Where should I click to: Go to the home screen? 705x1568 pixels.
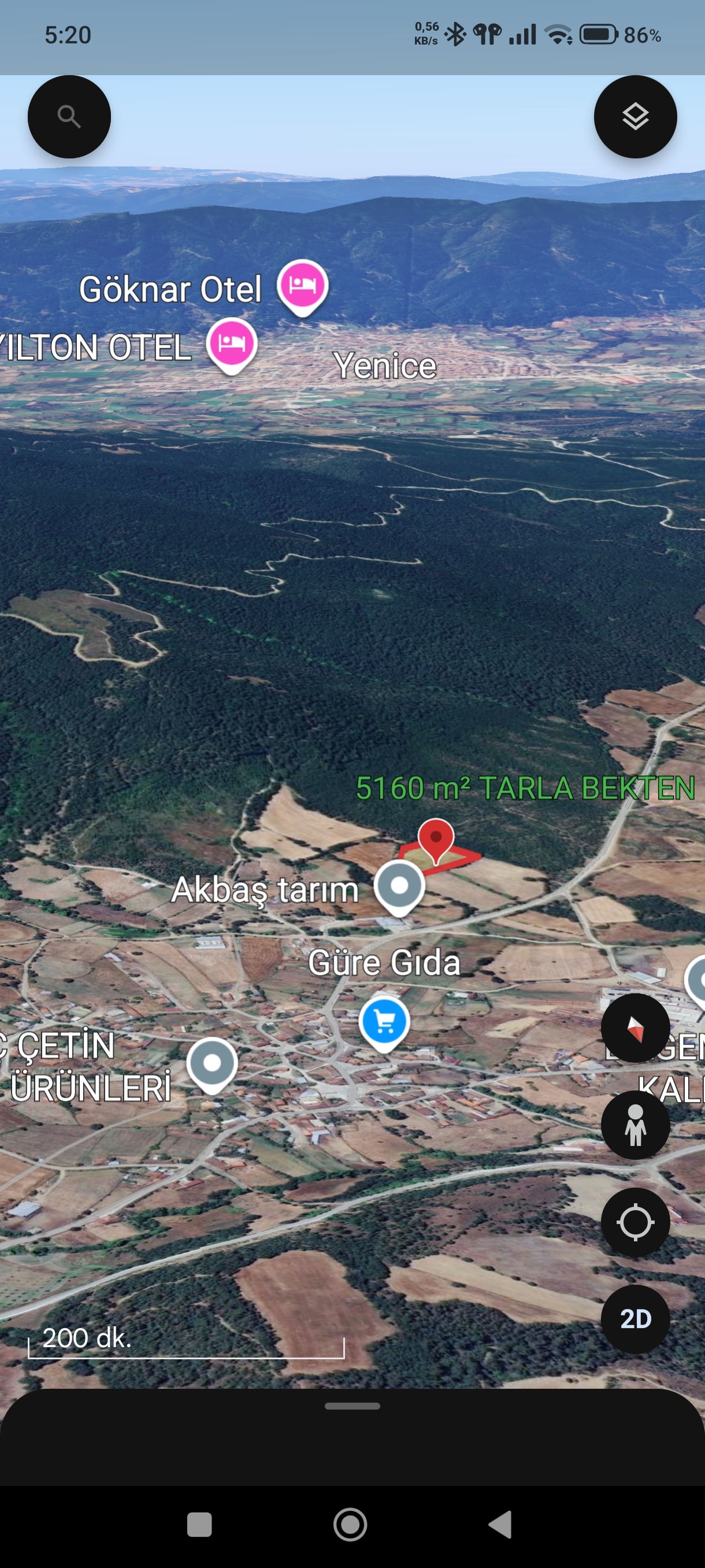tap(350, 1525)
